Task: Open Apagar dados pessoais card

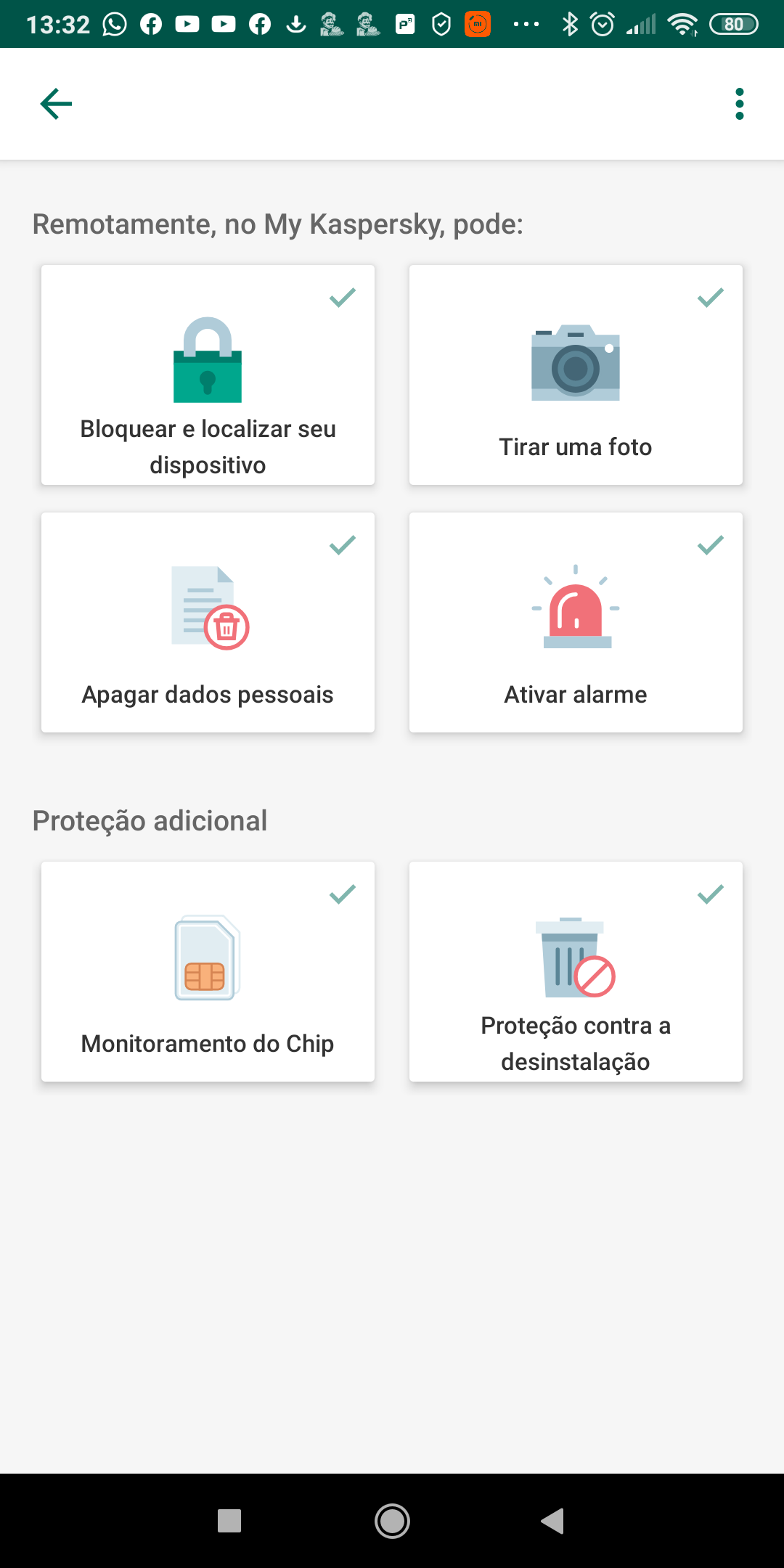Action: point(208,622)
